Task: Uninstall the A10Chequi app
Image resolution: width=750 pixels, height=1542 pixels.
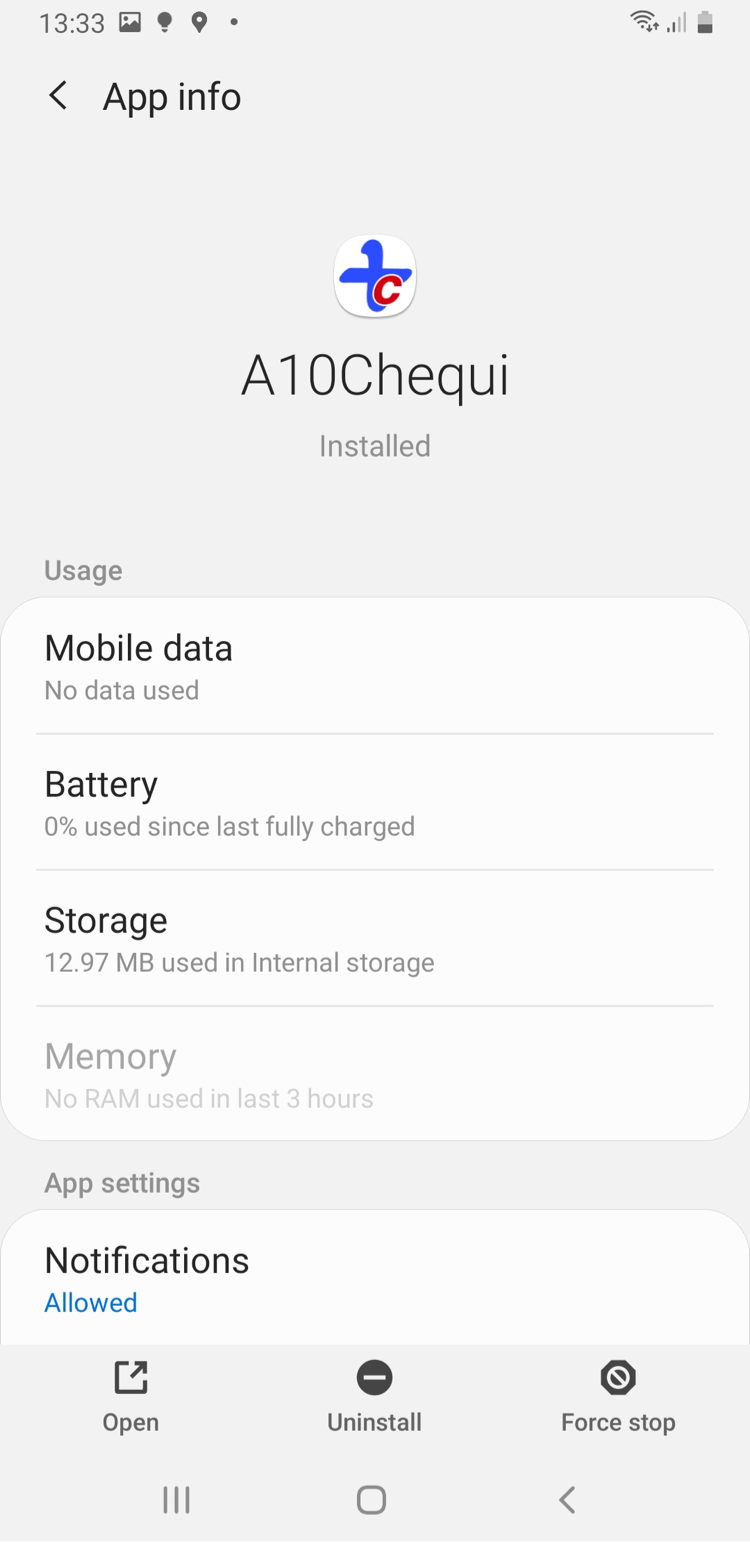Action: (x=374, y=1396)
